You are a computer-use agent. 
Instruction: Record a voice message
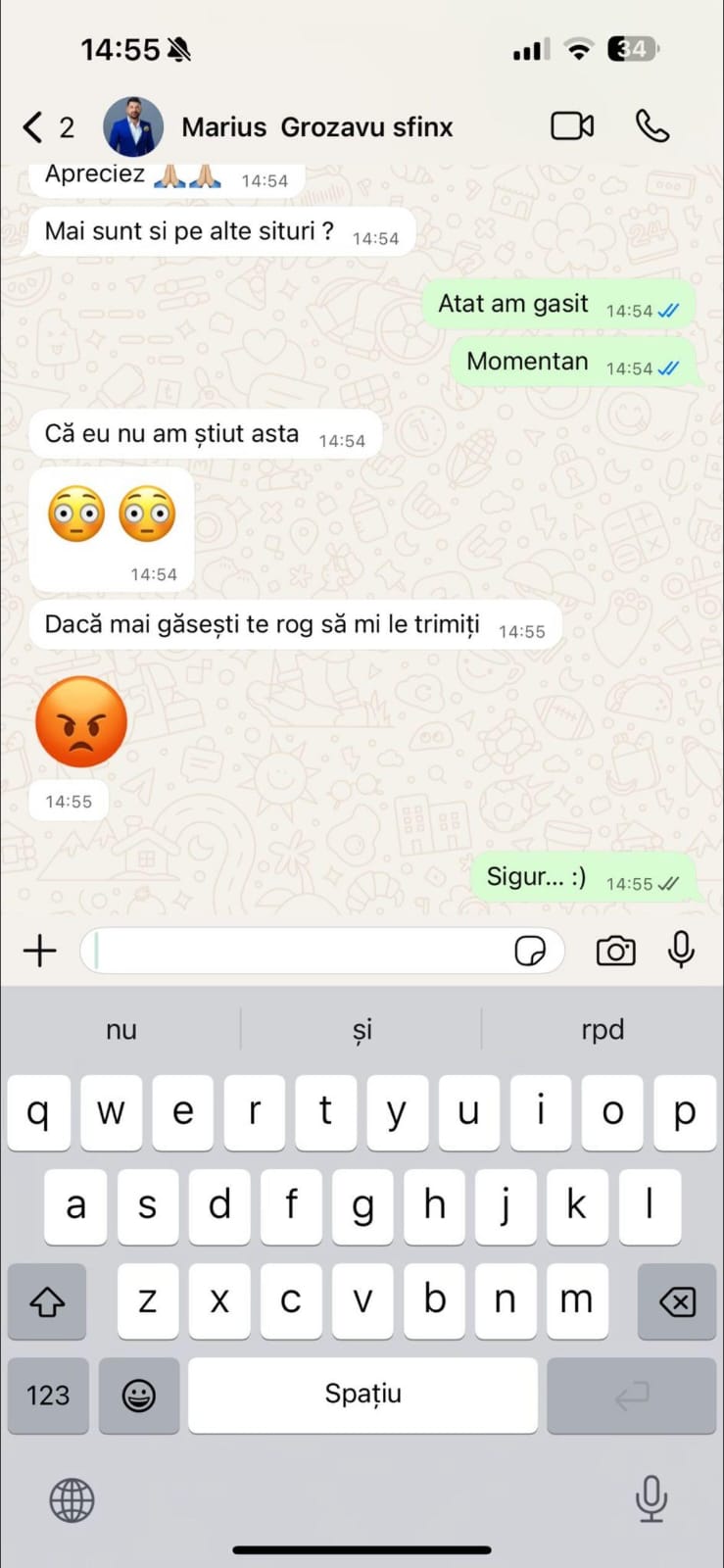coord(681,950)
